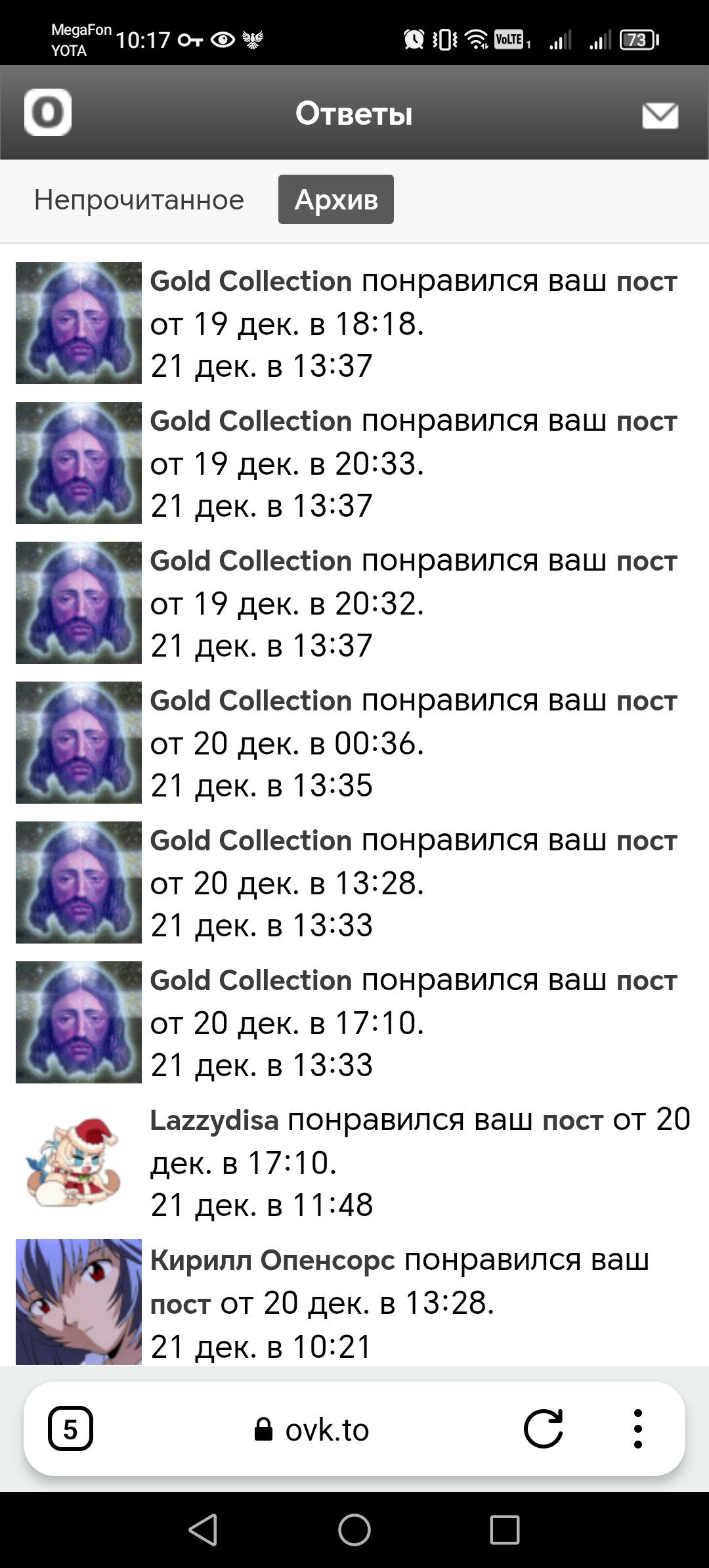Open messages via the envelope icon
The height and width of the screenshot is (1568, 709).
click(659, 115)
